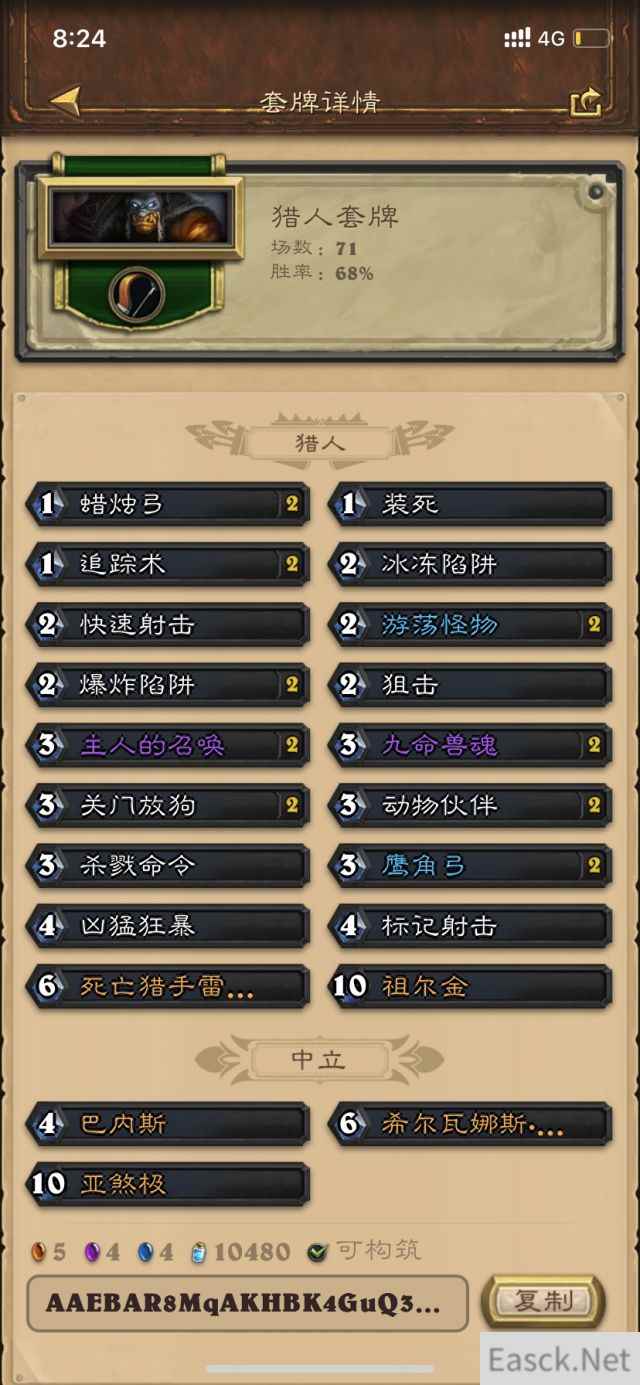640x1385 pixels.
Task: Open the card 蜡烛弓
Action: (x=168, y=504)
